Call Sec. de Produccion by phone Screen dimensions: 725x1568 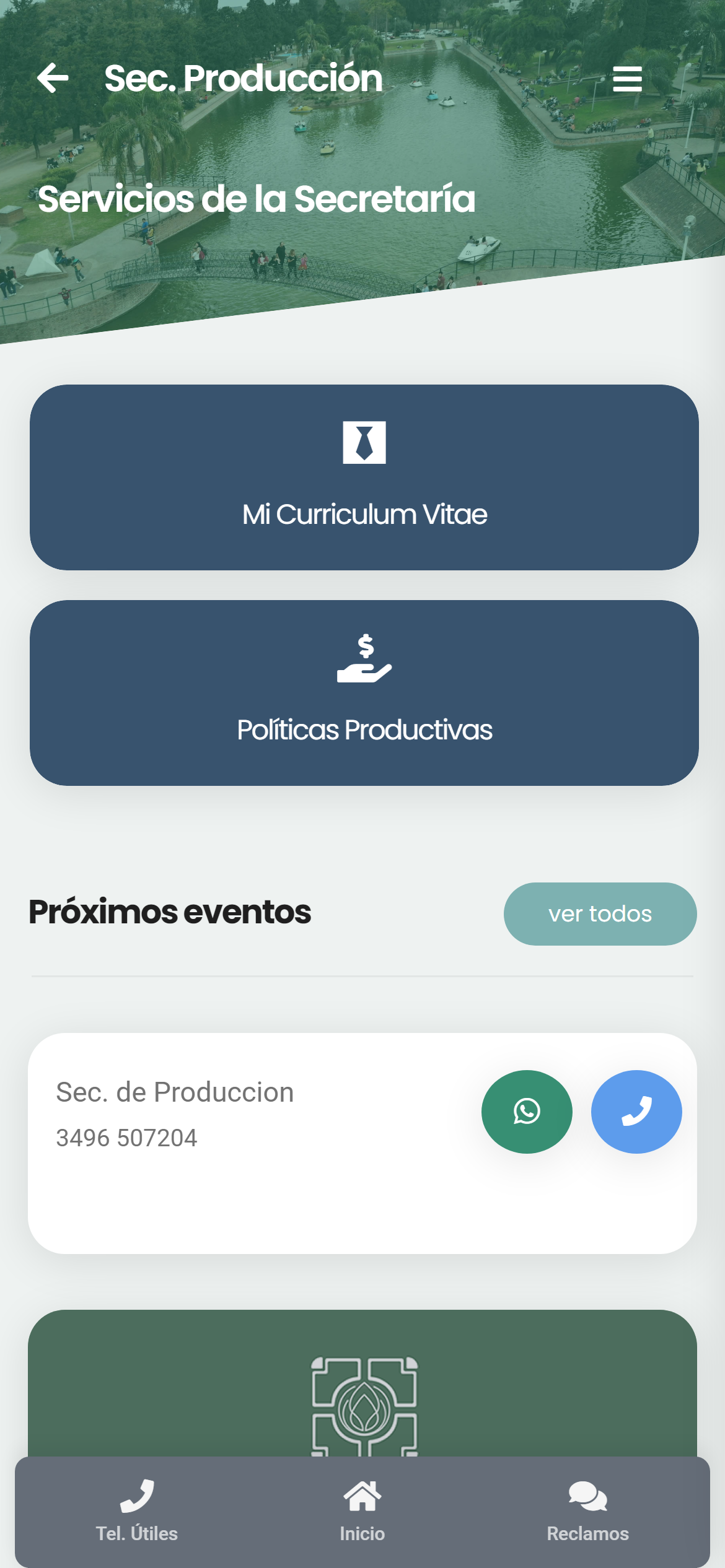636,1112
